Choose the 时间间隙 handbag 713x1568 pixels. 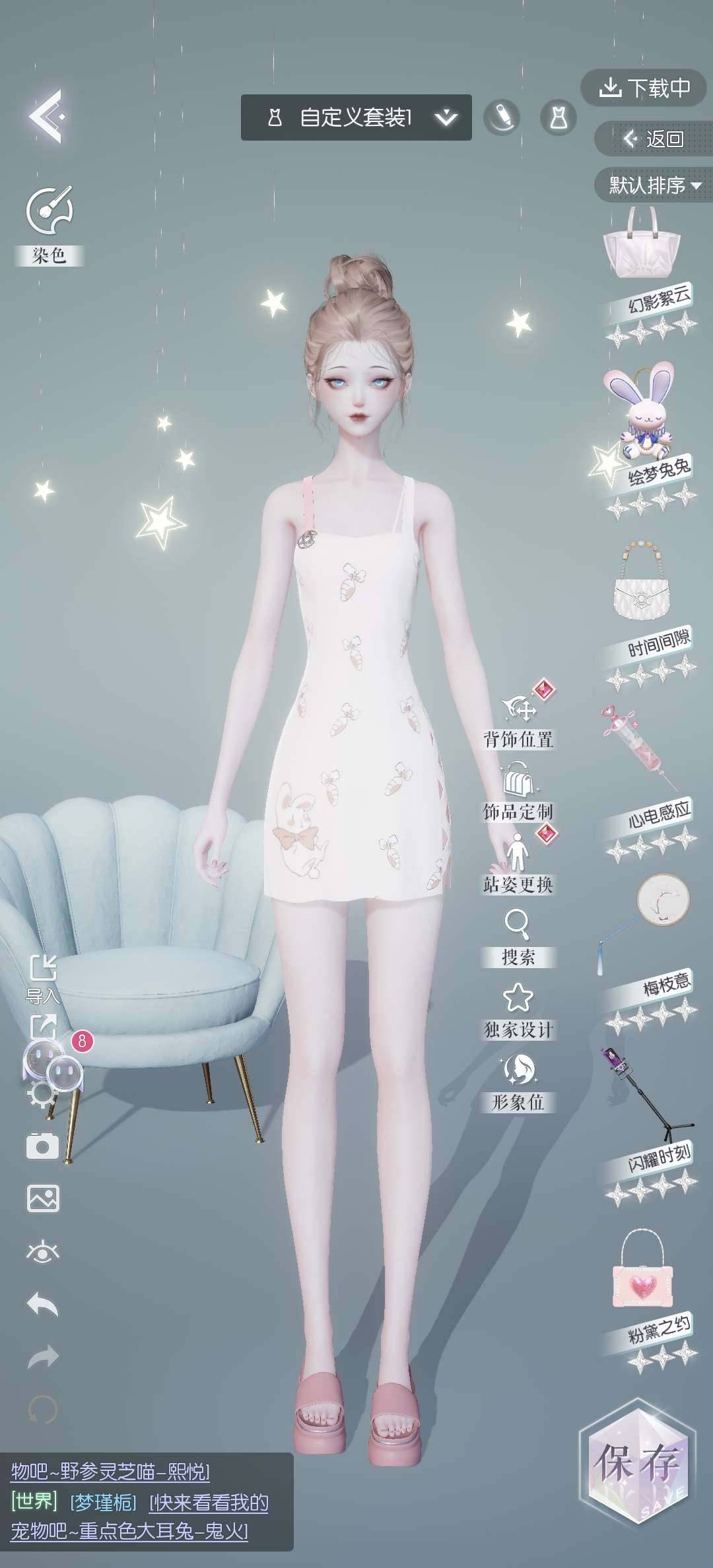(x=640, y=584)
